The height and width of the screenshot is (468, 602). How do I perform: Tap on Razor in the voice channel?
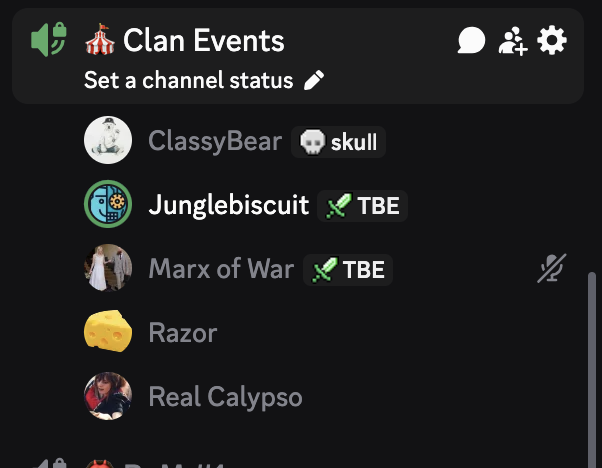click(x=182, y=332)
